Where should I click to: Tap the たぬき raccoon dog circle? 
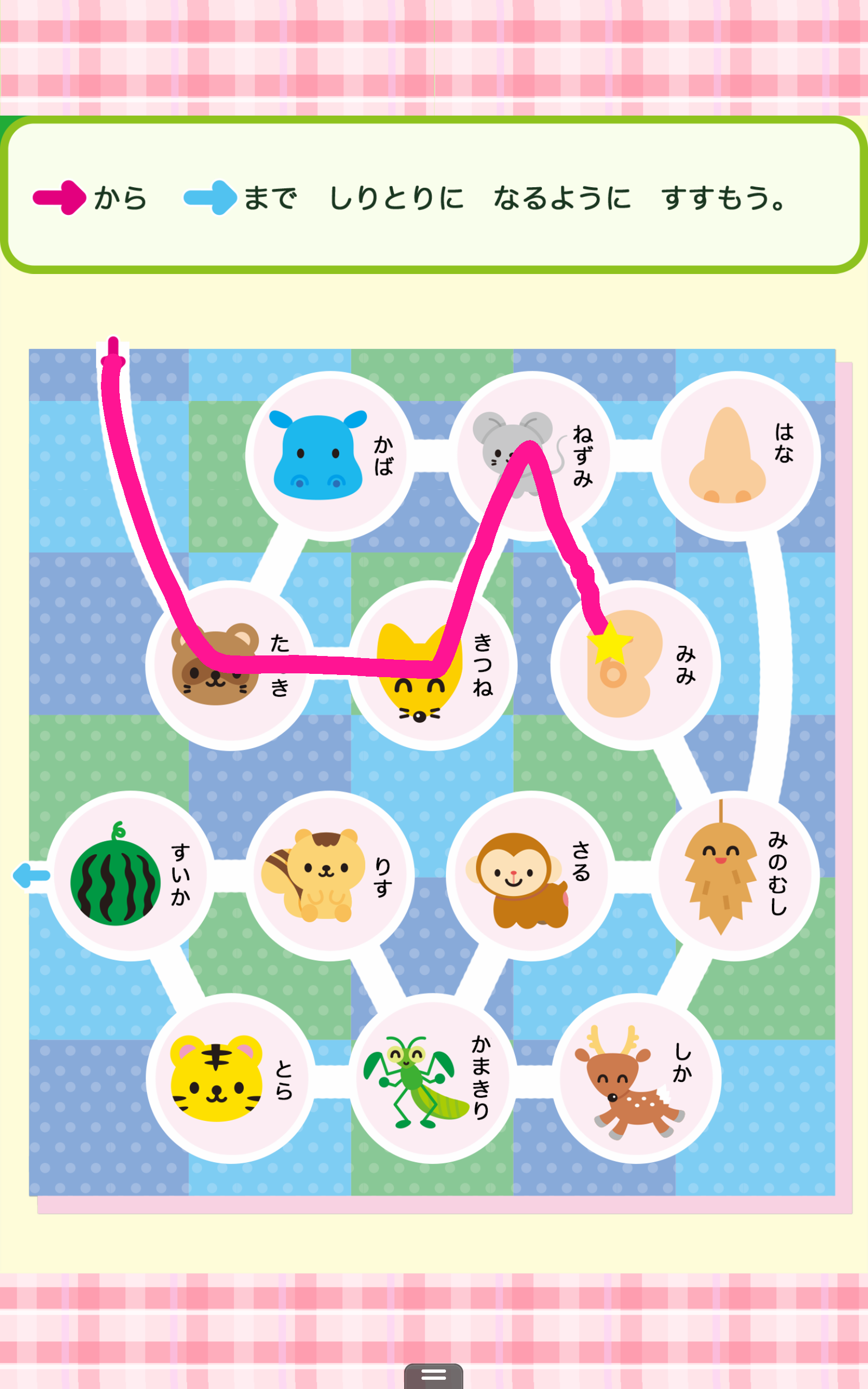click(230, 665)
